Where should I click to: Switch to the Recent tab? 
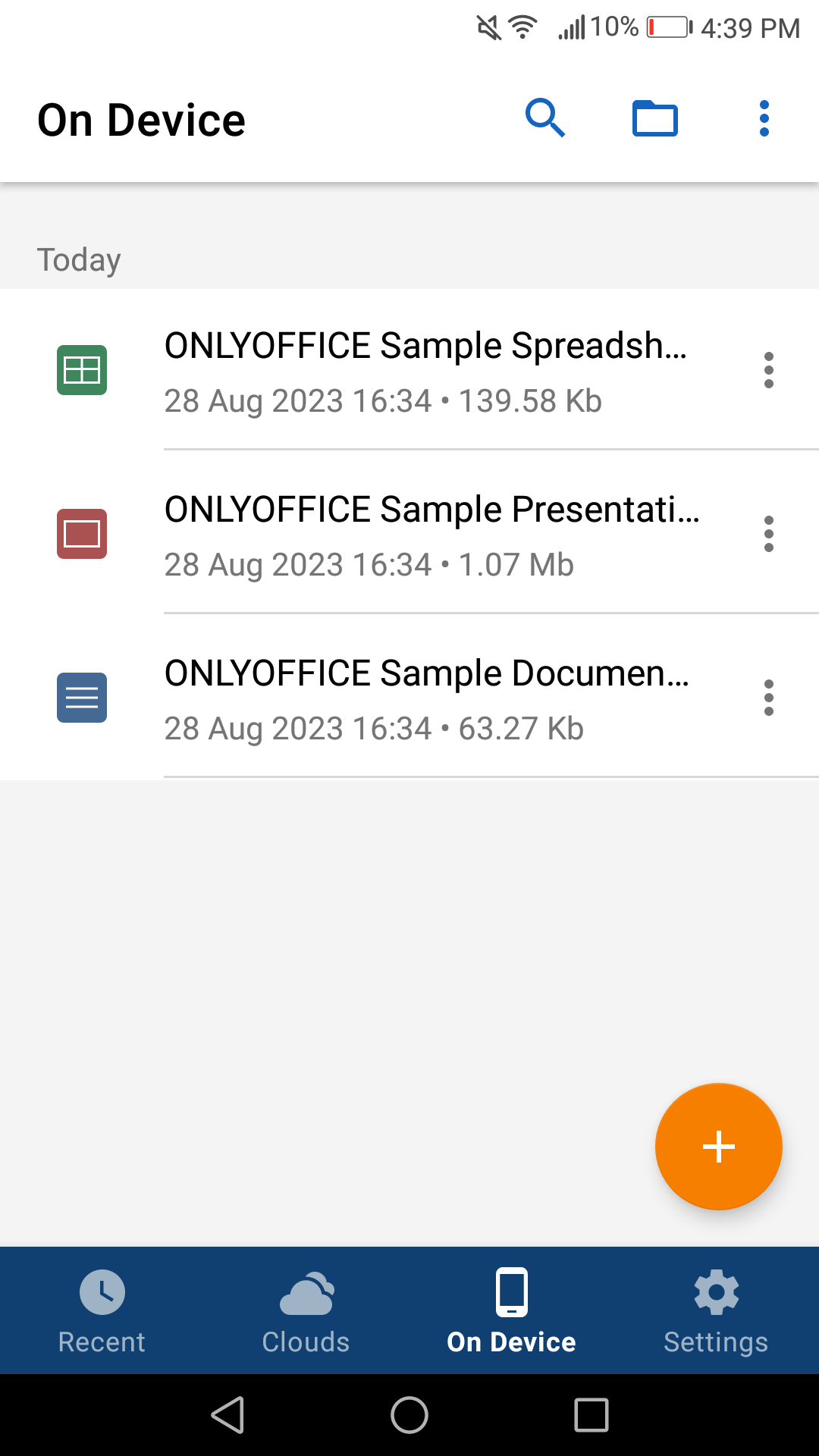pos(102,1311)
